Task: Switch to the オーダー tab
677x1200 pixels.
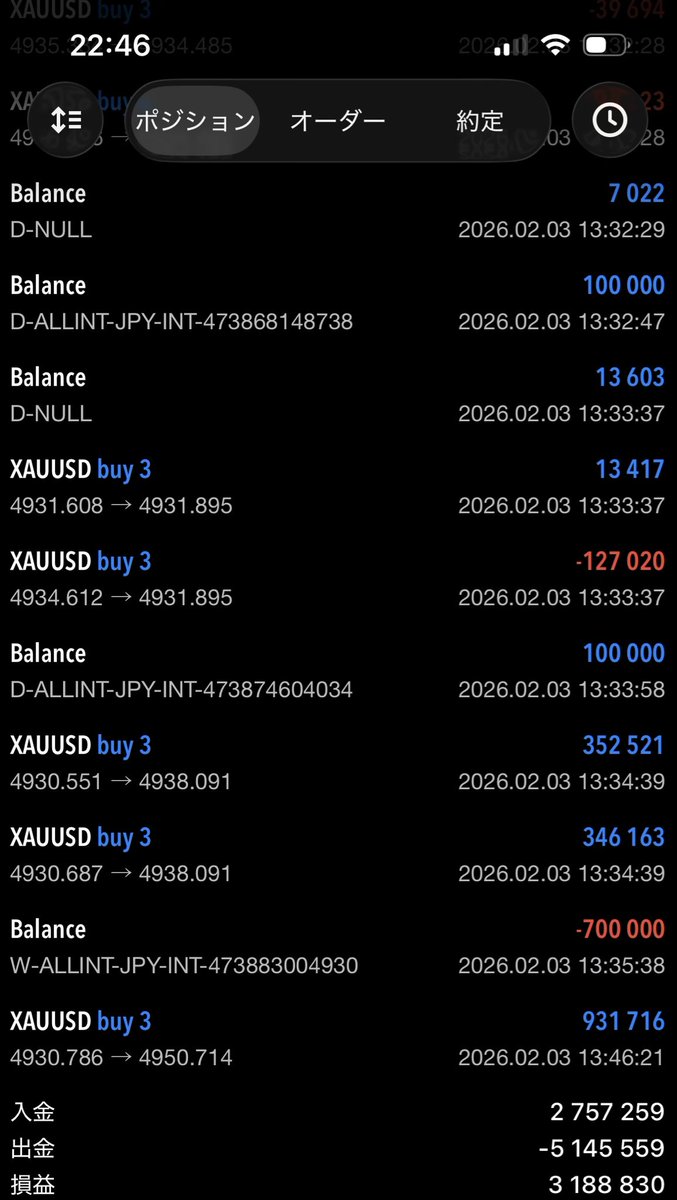Action: click(x=337, y=121)
